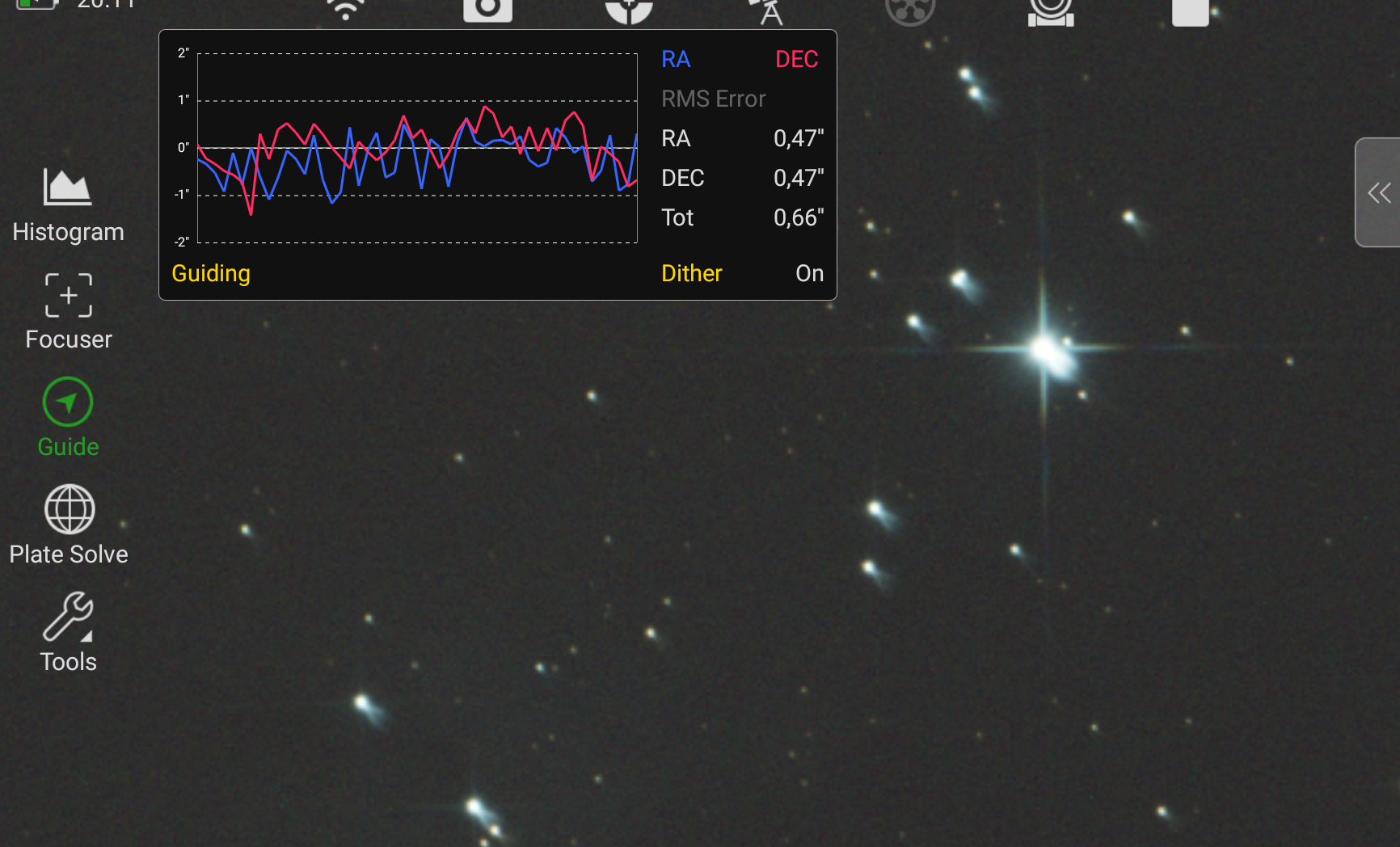Open guide camera settings icon
The image size is (1400, 847).
(629, 11)
